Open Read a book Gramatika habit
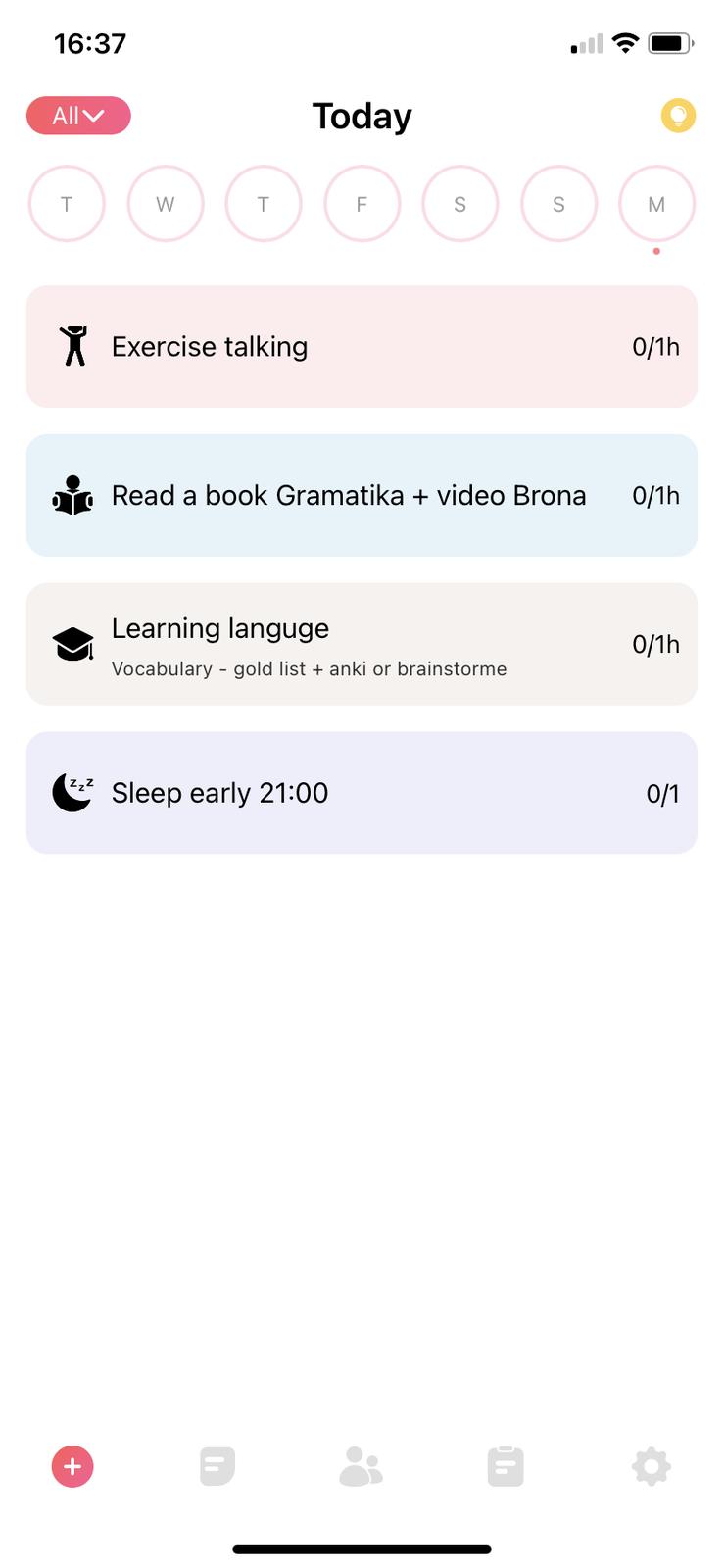The height and width of the screenshot is (1568, 724). click(362, 496)
